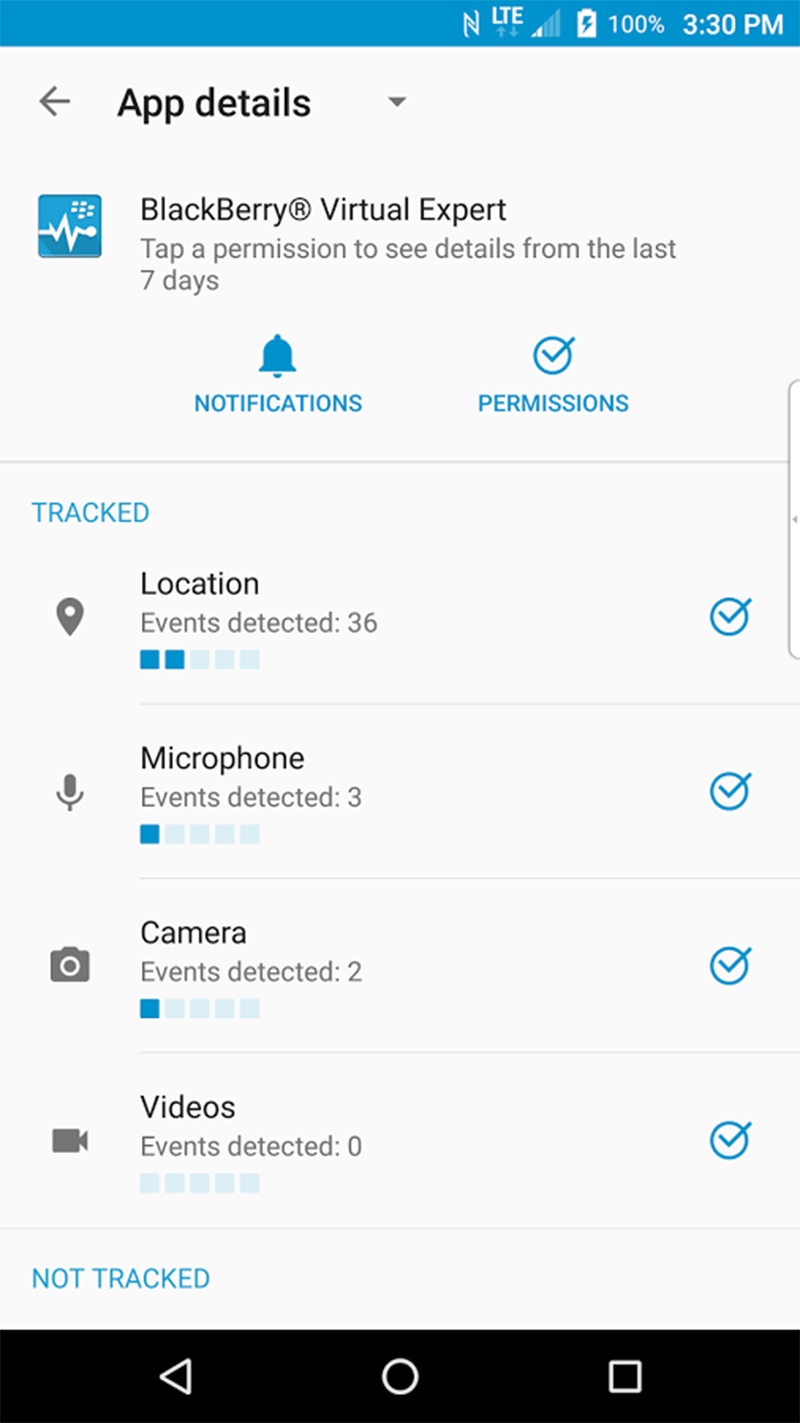Toggle tracking check for Camera
This screenshot has width=800, height=1423.
click(730, 966)
